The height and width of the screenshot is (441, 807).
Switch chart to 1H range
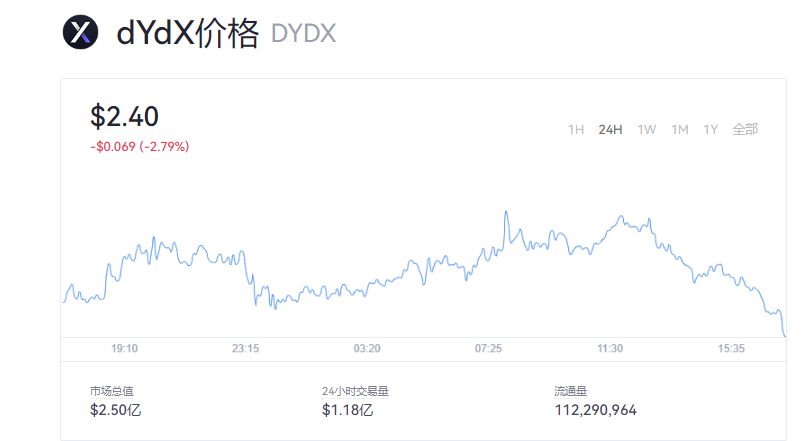(x=576, y=129)
